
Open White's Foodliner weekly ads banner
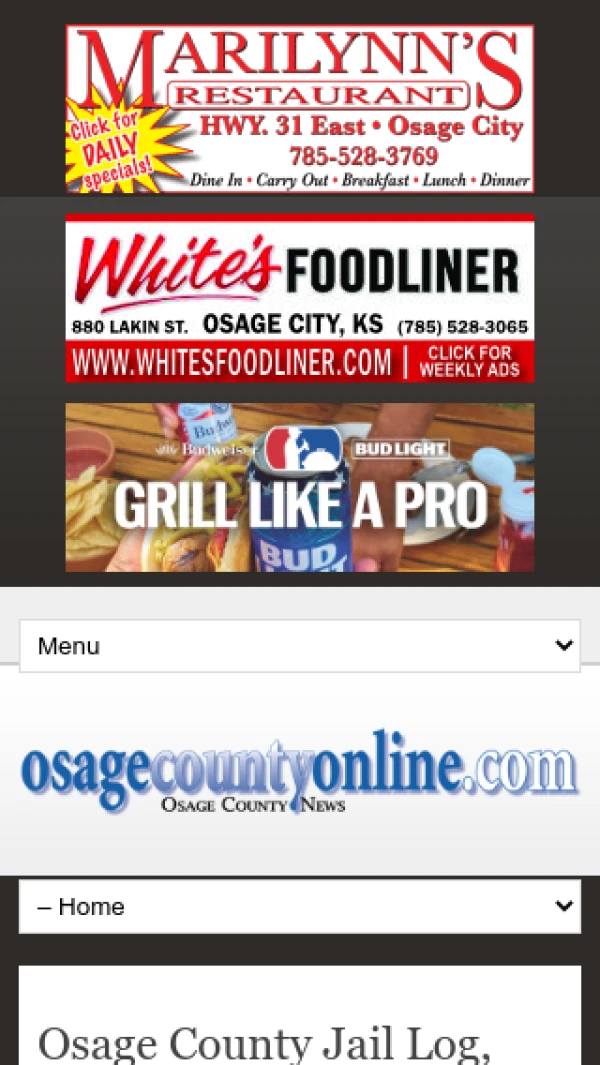(299, 298)
